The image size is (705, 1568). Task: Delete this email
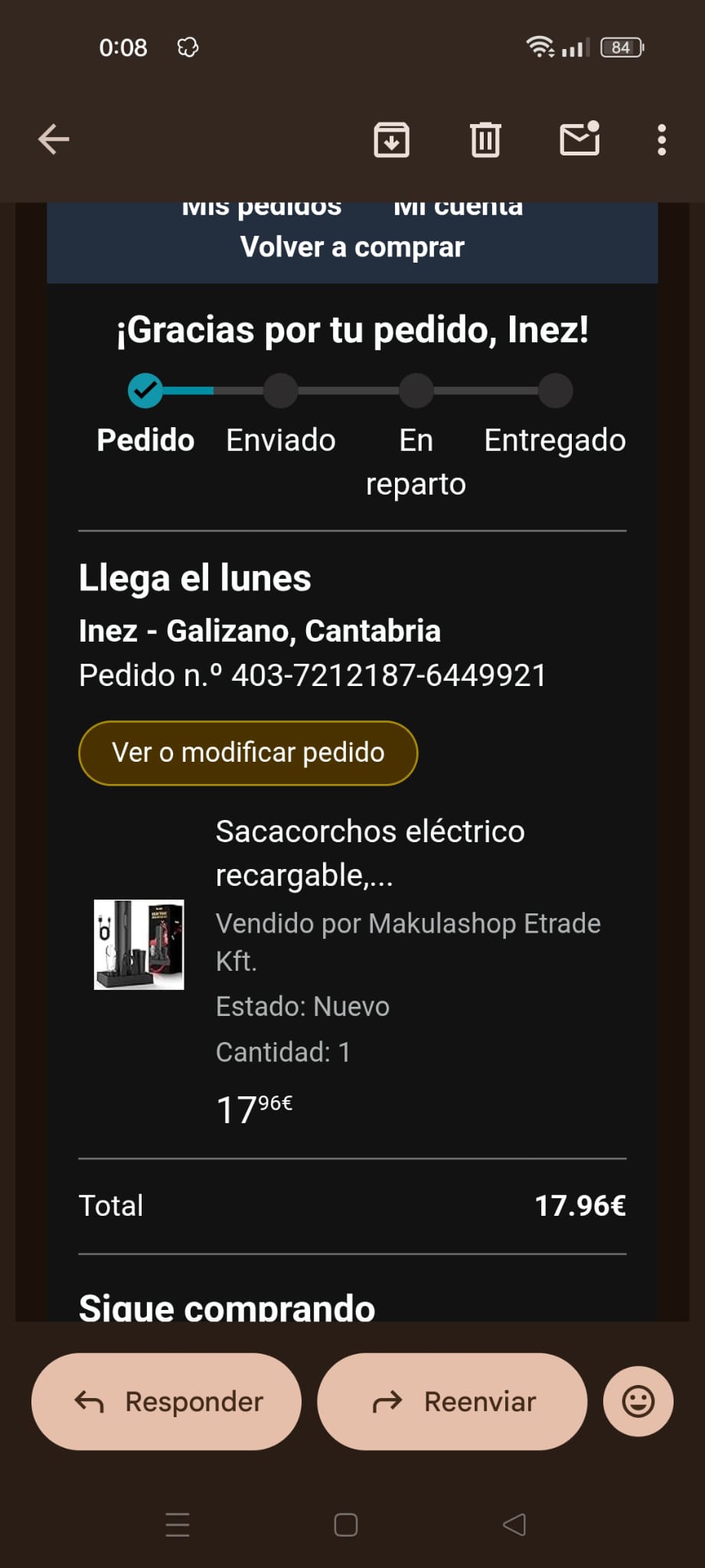click(x=485, y=139)
